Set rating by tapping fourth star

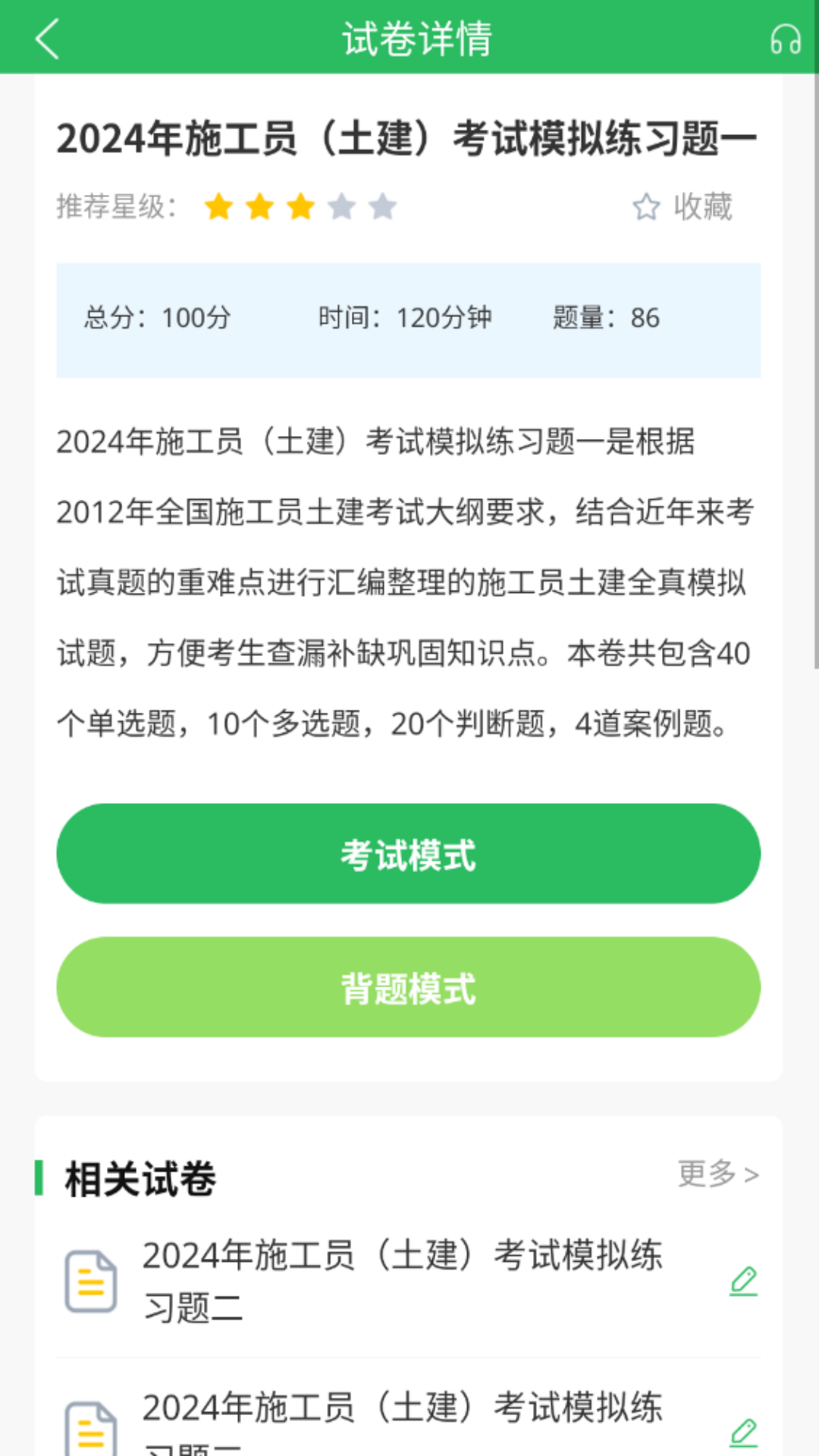click(x=340, y=206)
